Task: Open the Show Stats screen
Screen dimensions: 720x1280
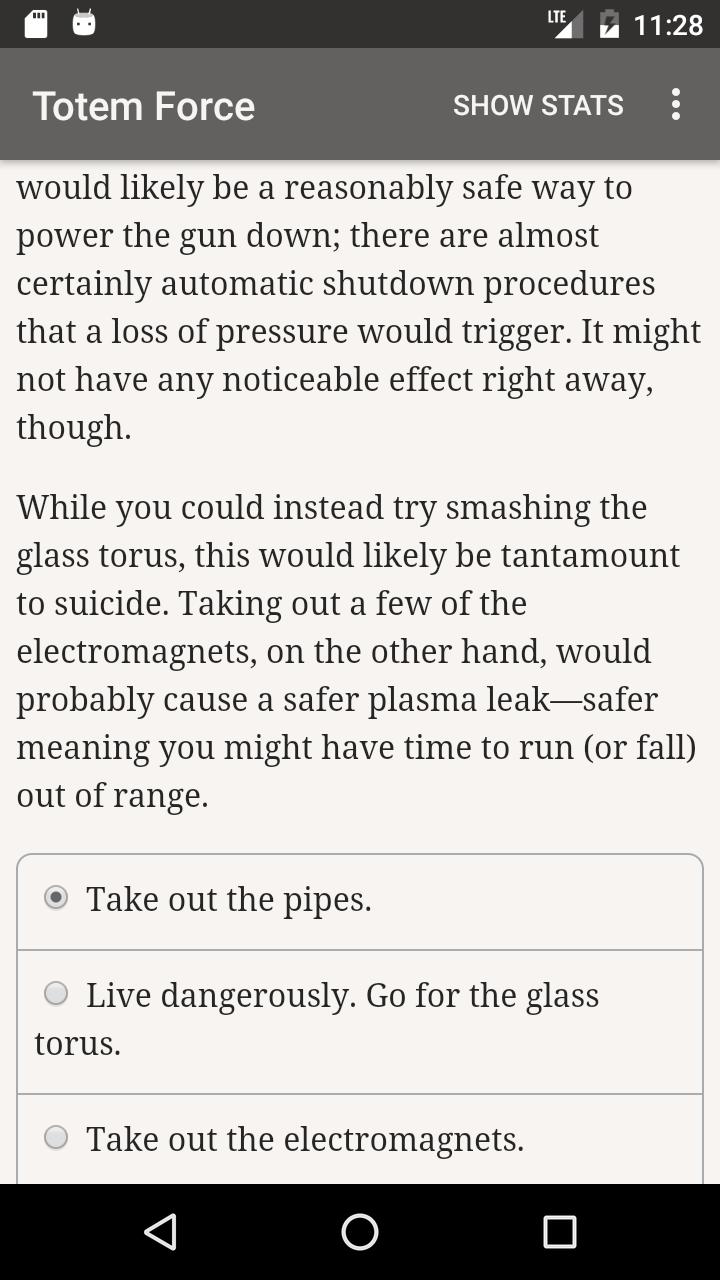Action: (538, 105)
